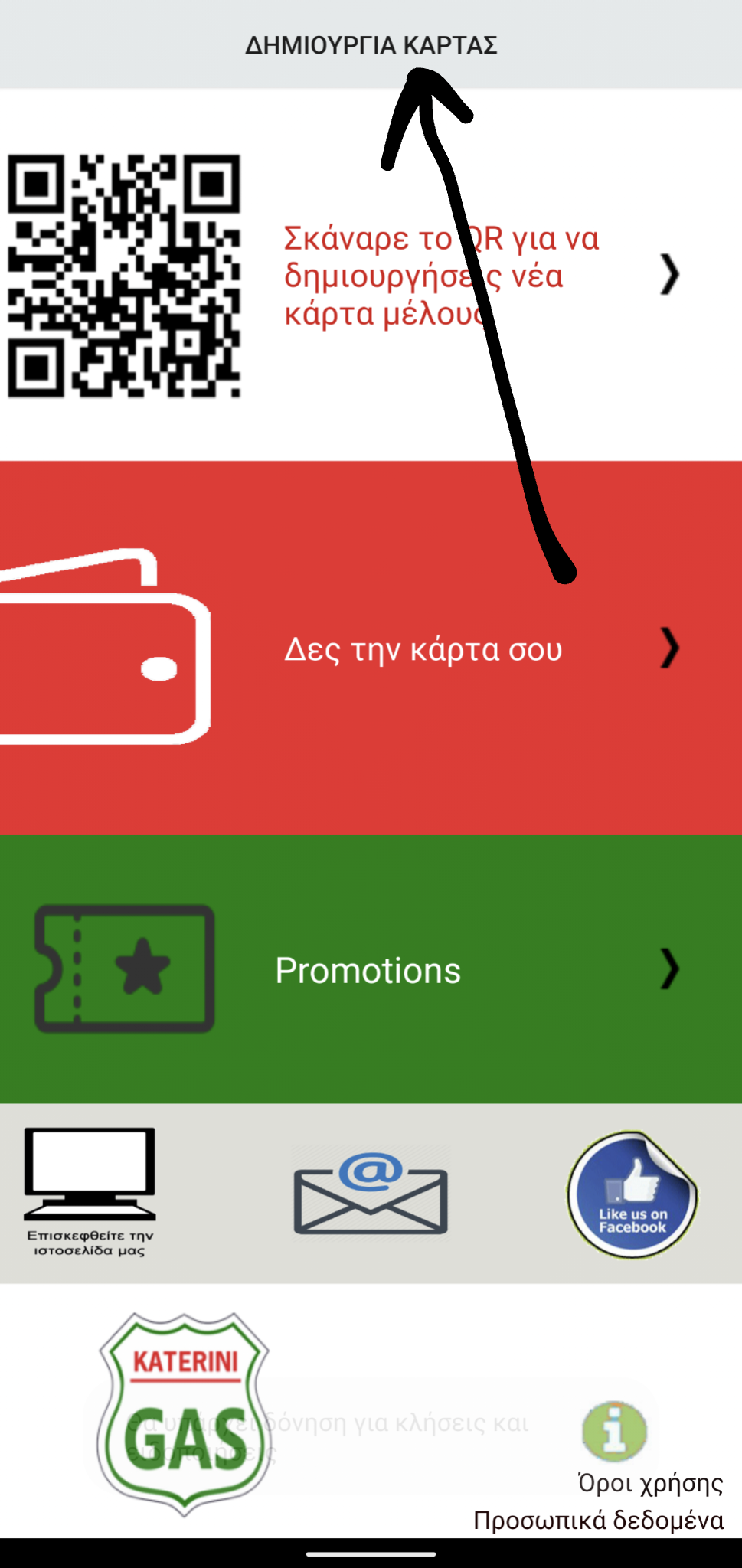Open Δες την κάρτα σου
Screen dimensions: 742x1568
click(x=423, y=649)
